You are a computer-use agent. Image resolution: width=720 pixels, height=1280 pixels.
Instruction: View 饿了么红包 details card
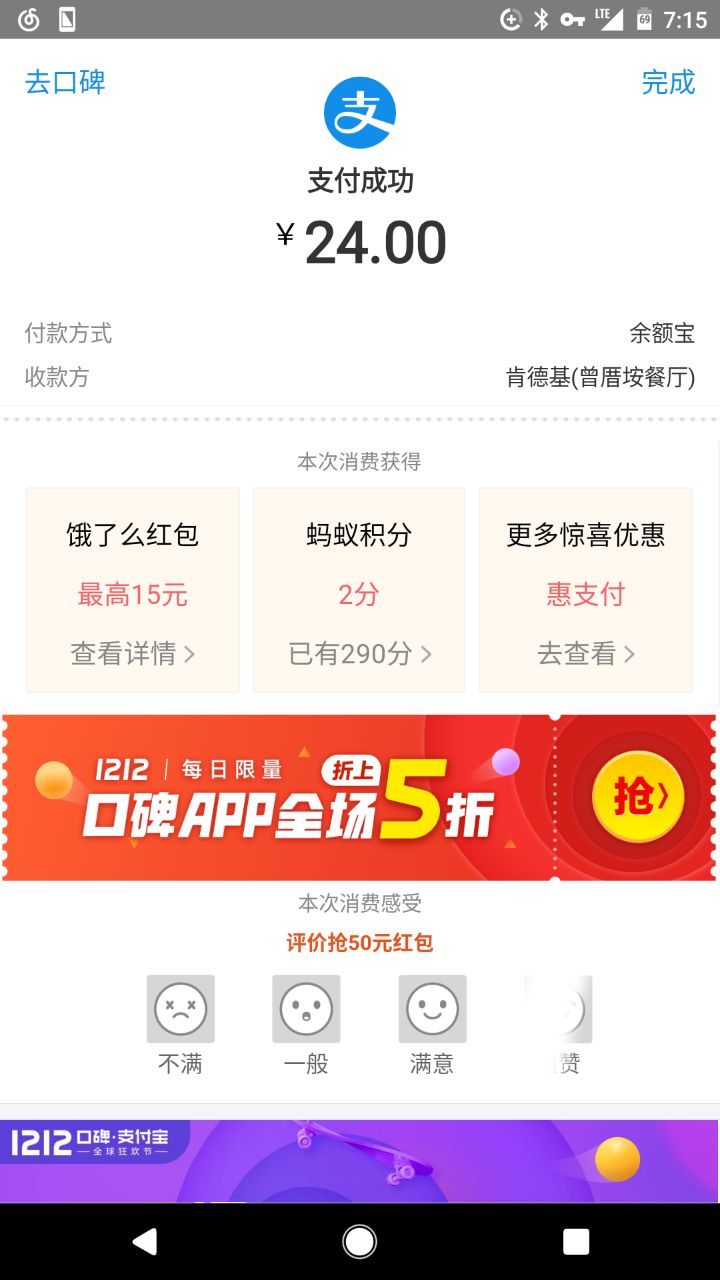pyautogui.click(x=133, y=590)
